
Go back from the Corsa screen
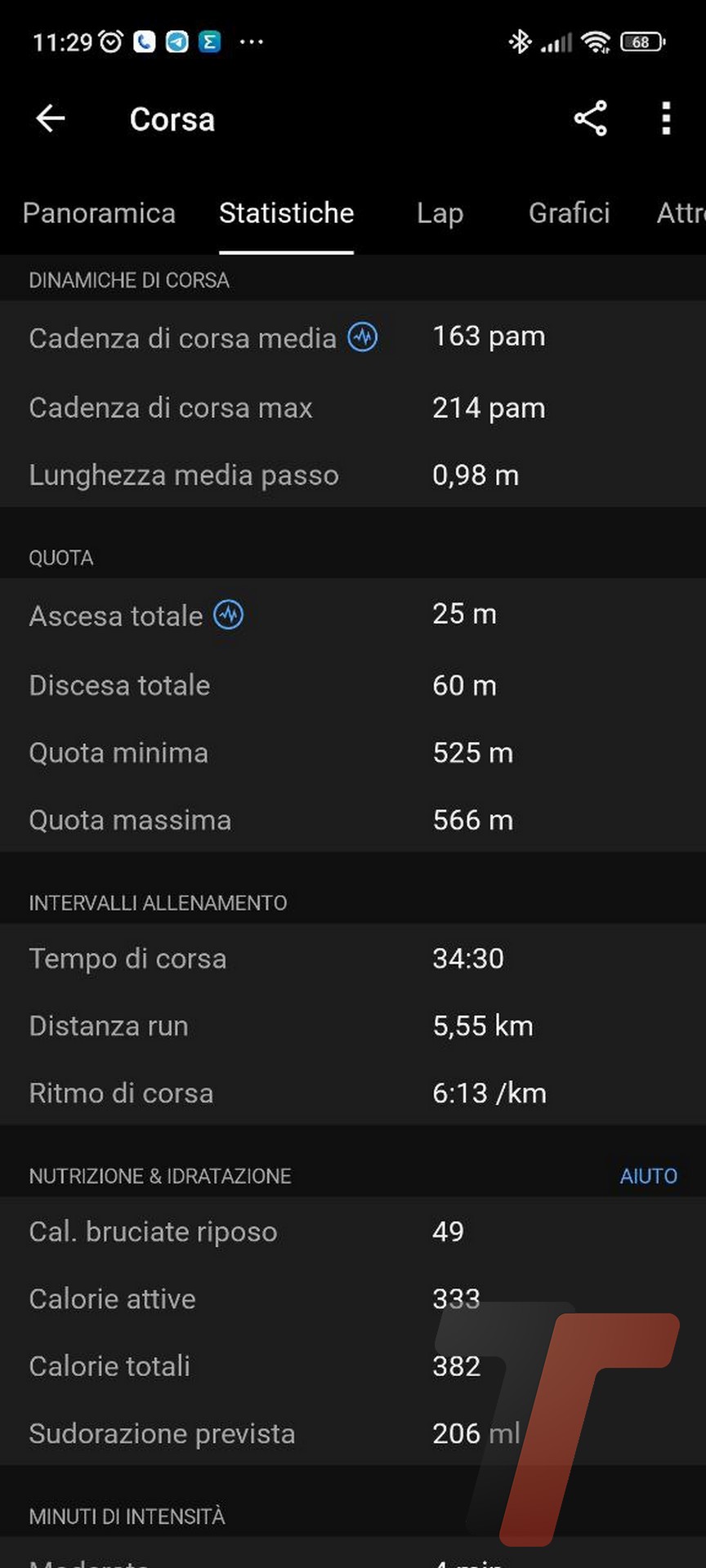[51, 118]
